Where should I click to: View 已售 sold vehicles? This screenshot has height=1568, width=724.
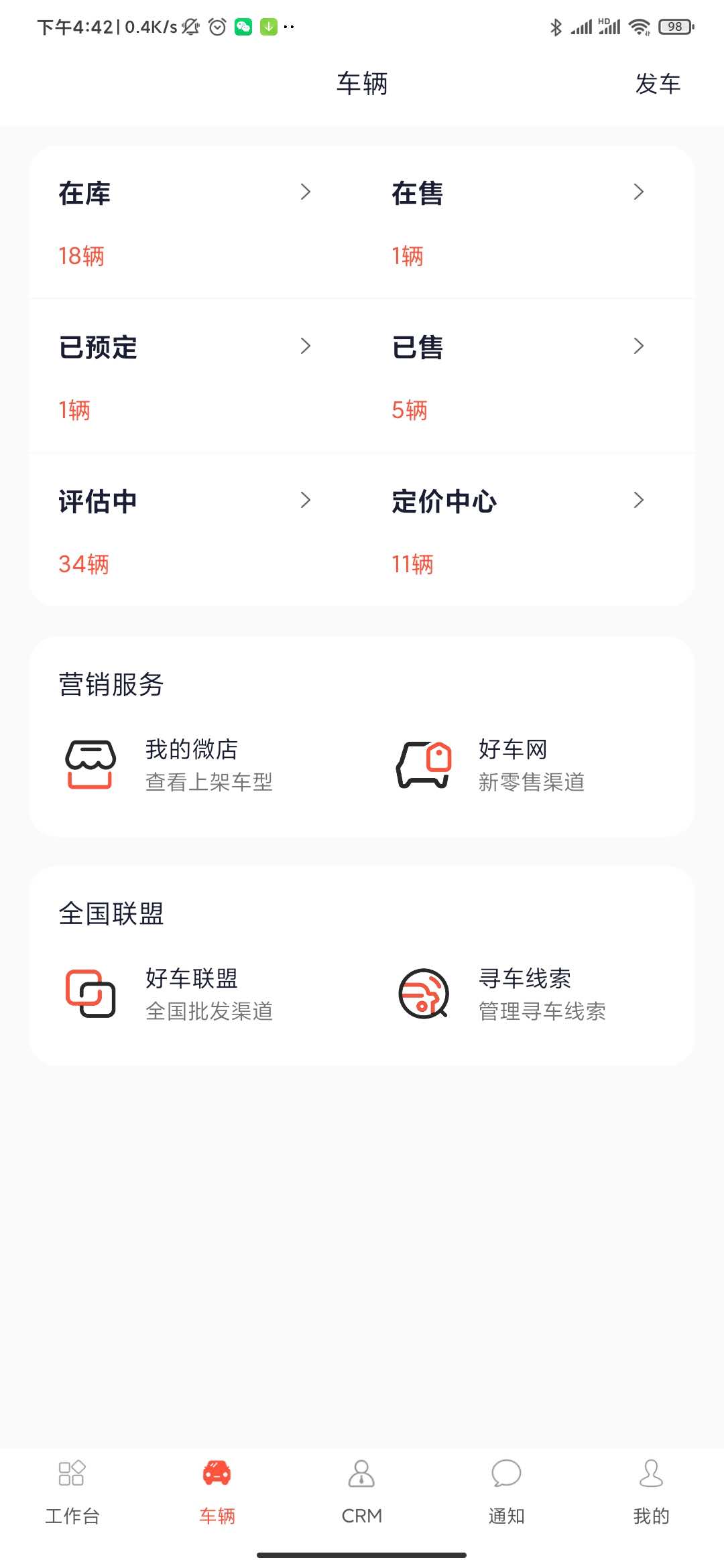point(518,375)
